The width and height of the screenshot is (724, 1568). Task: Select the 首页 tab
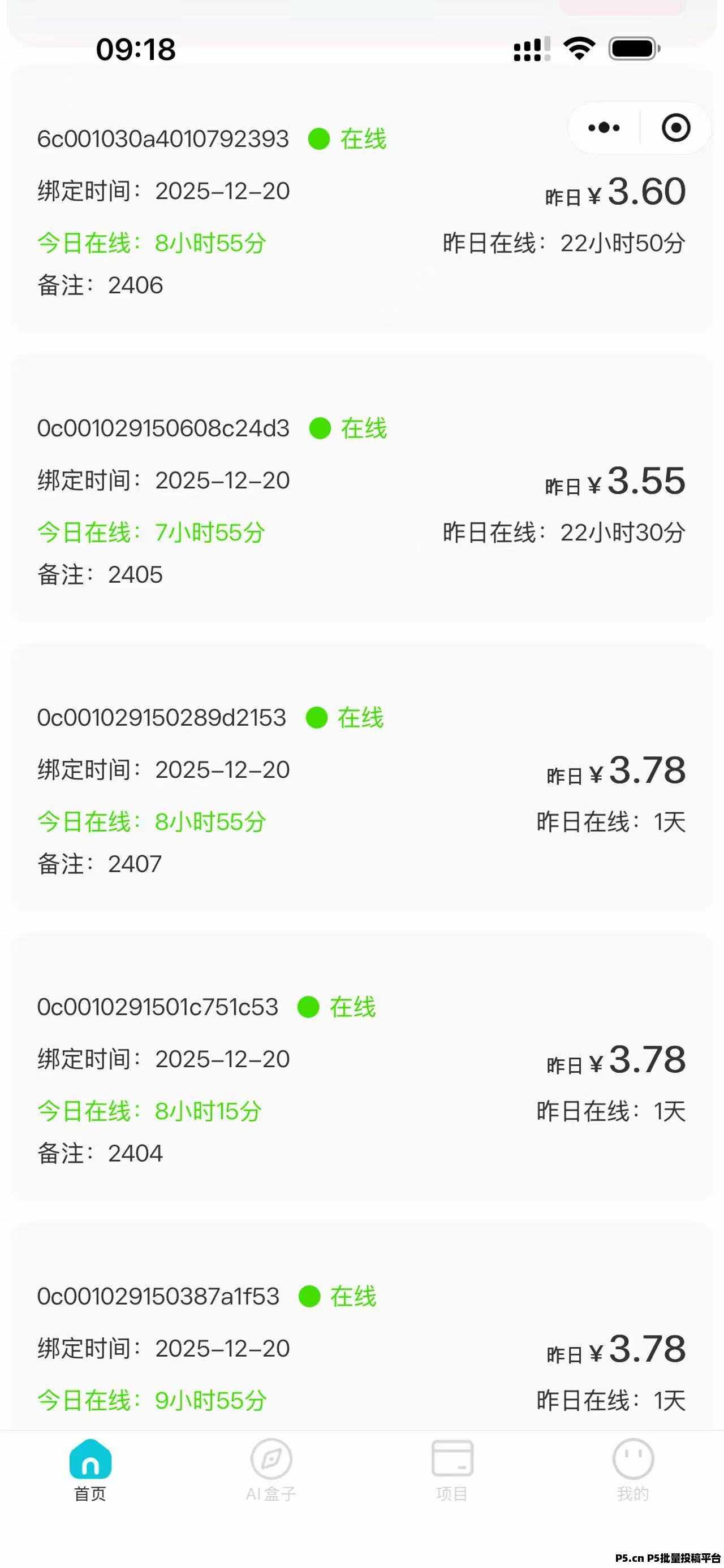coord(90,1470)
